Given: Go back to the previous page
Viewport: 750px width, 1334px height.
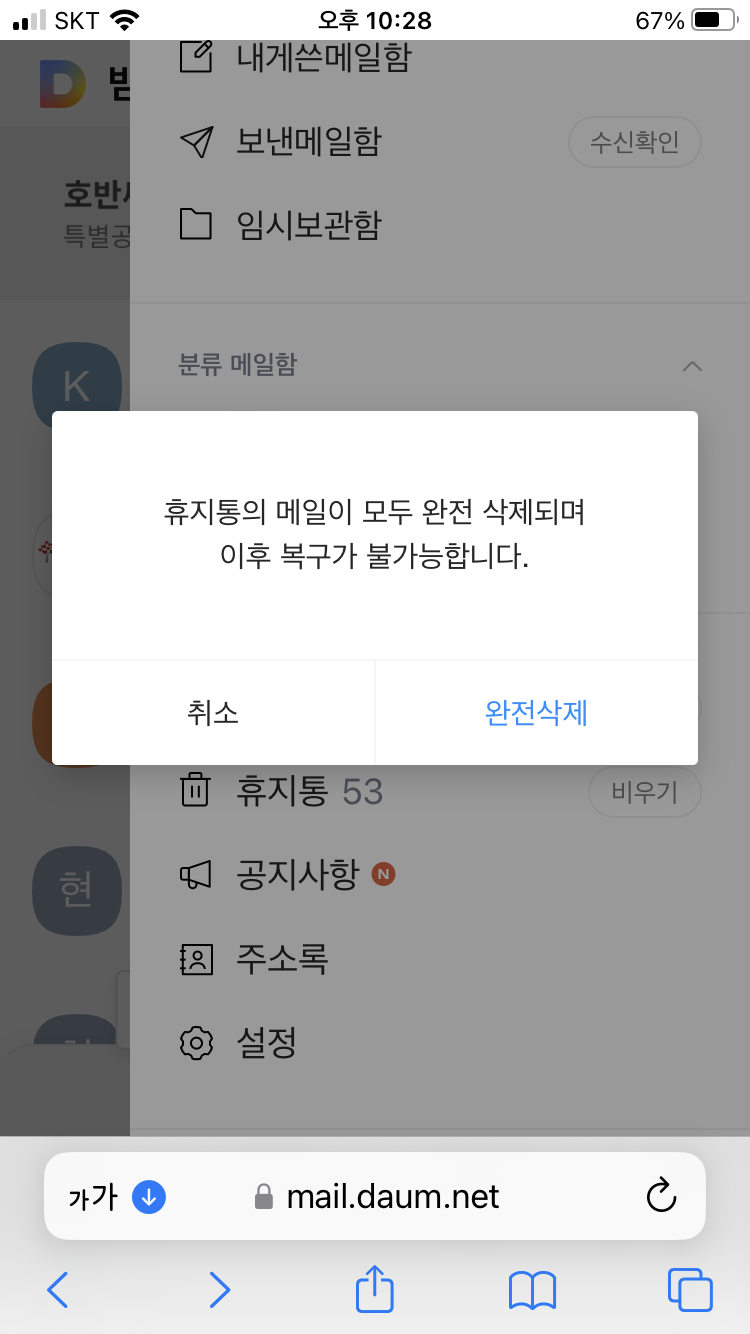Looking at the screenshot, I should pos(58,1290).
